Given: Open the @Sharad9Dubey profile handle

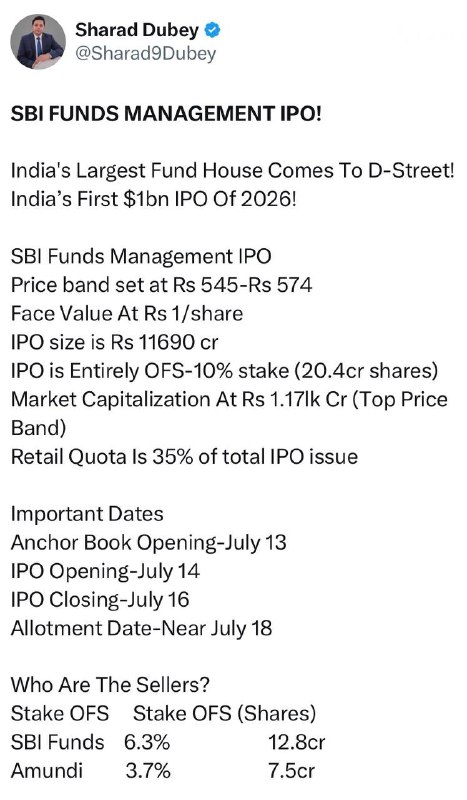Looking at the screenshot, I should 145,54.
